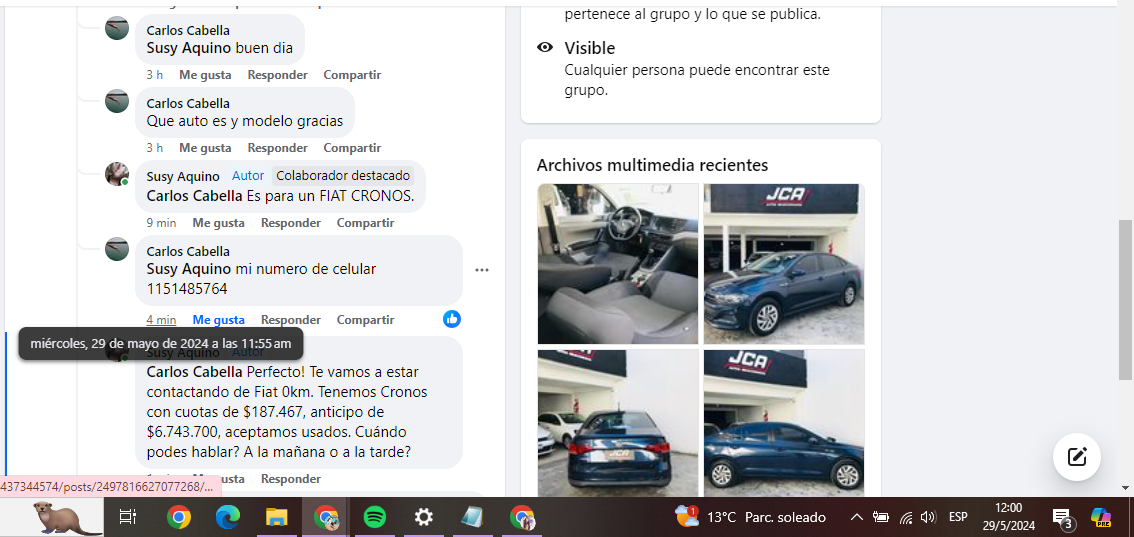Unlike the comment with the cell number
Image resolution: width=1134 pixels, height=537 pixels.
218,320
